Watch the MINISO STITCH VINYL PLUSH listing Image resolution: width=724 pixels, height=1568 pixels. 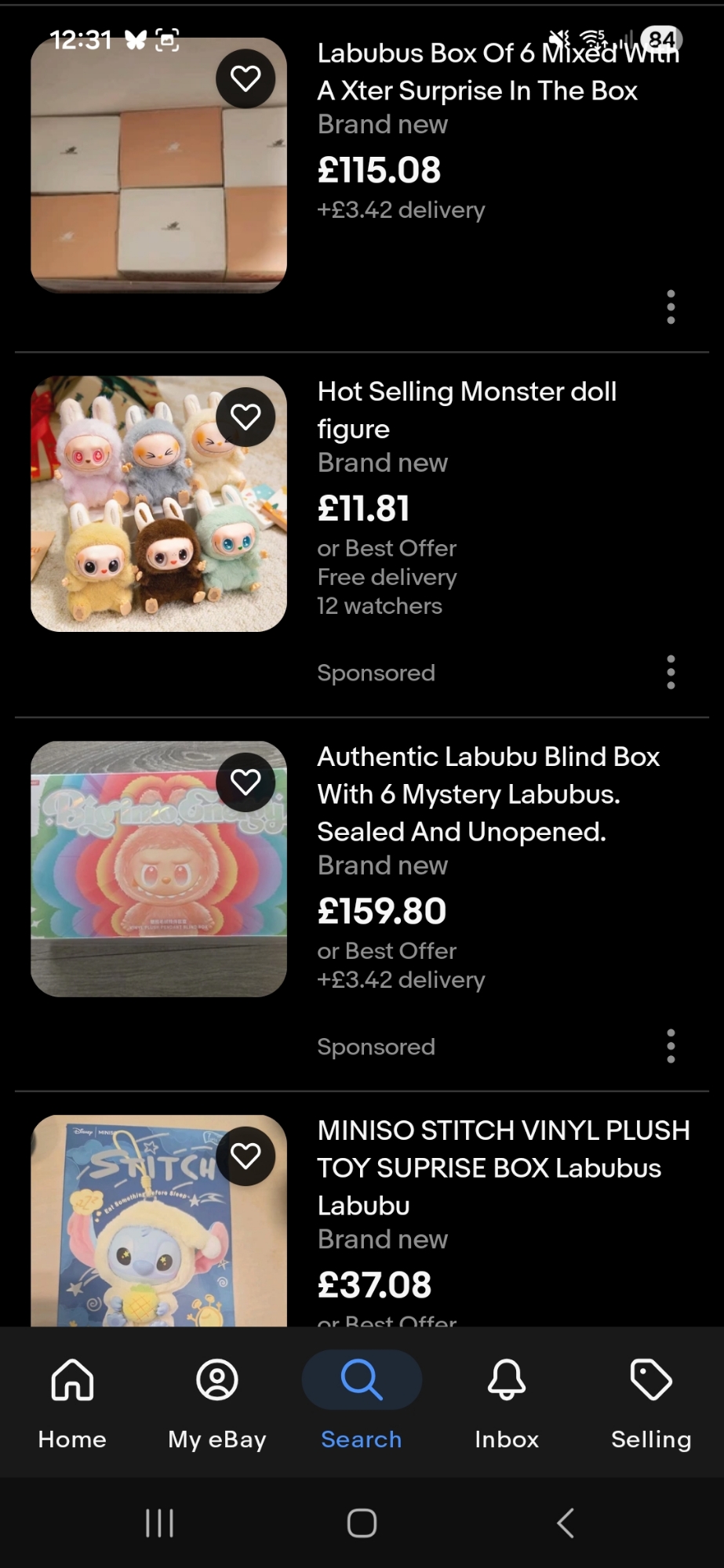point(246,1156)
